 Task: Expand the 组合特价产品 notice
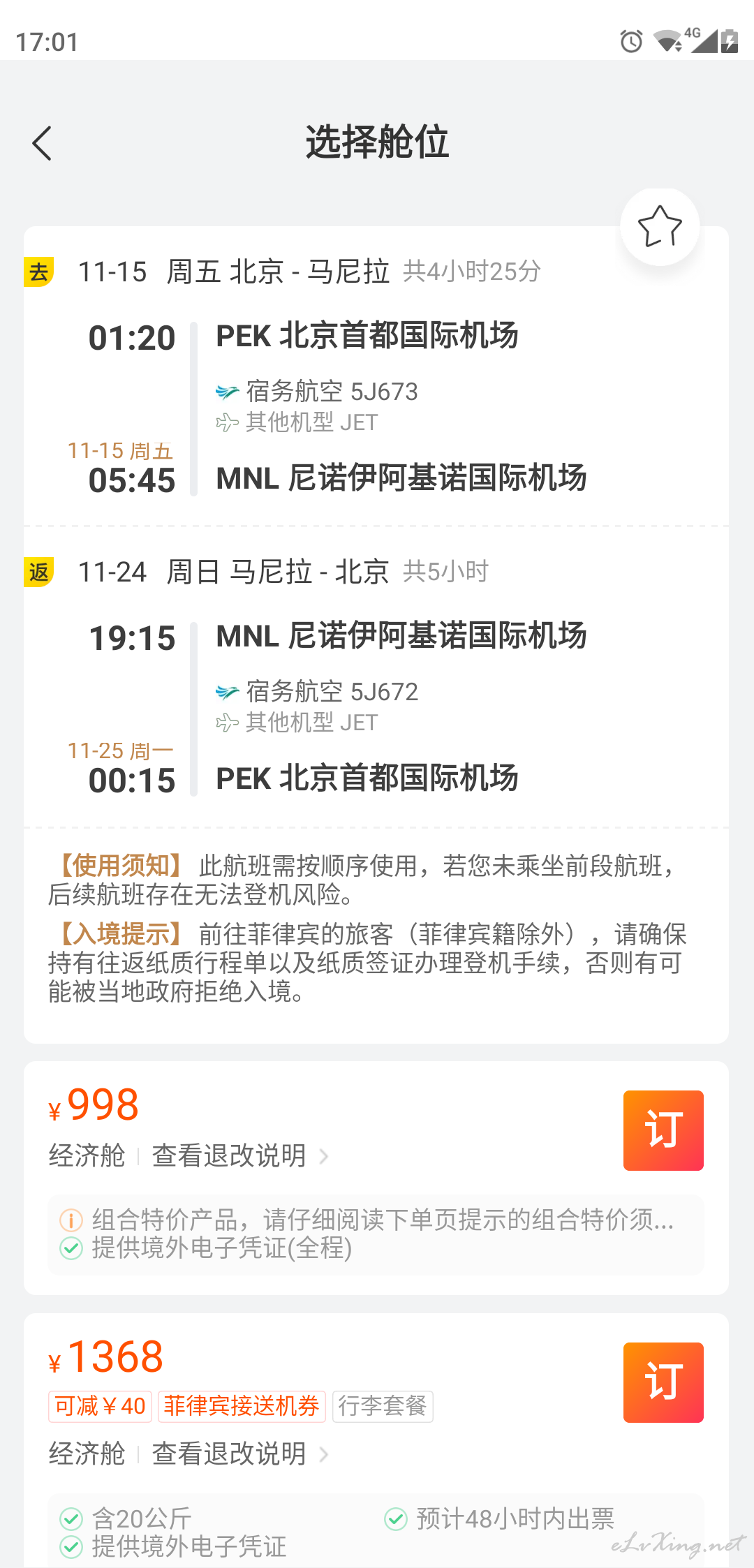(376, 1220)
